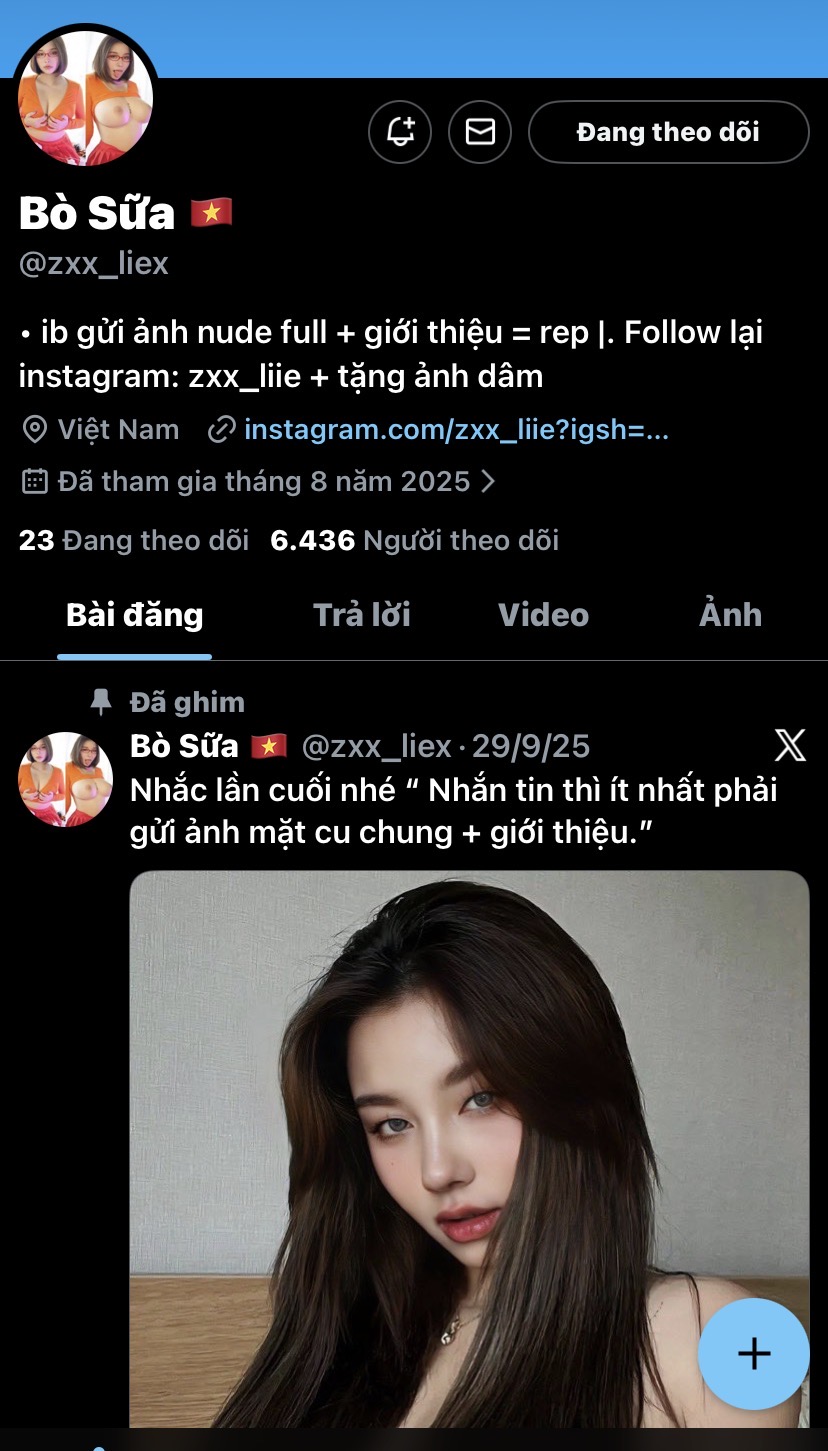This screenshot has width=828, height=1451.
Task: Open the profile avatar at the top
Action: (x=86, y=98)
